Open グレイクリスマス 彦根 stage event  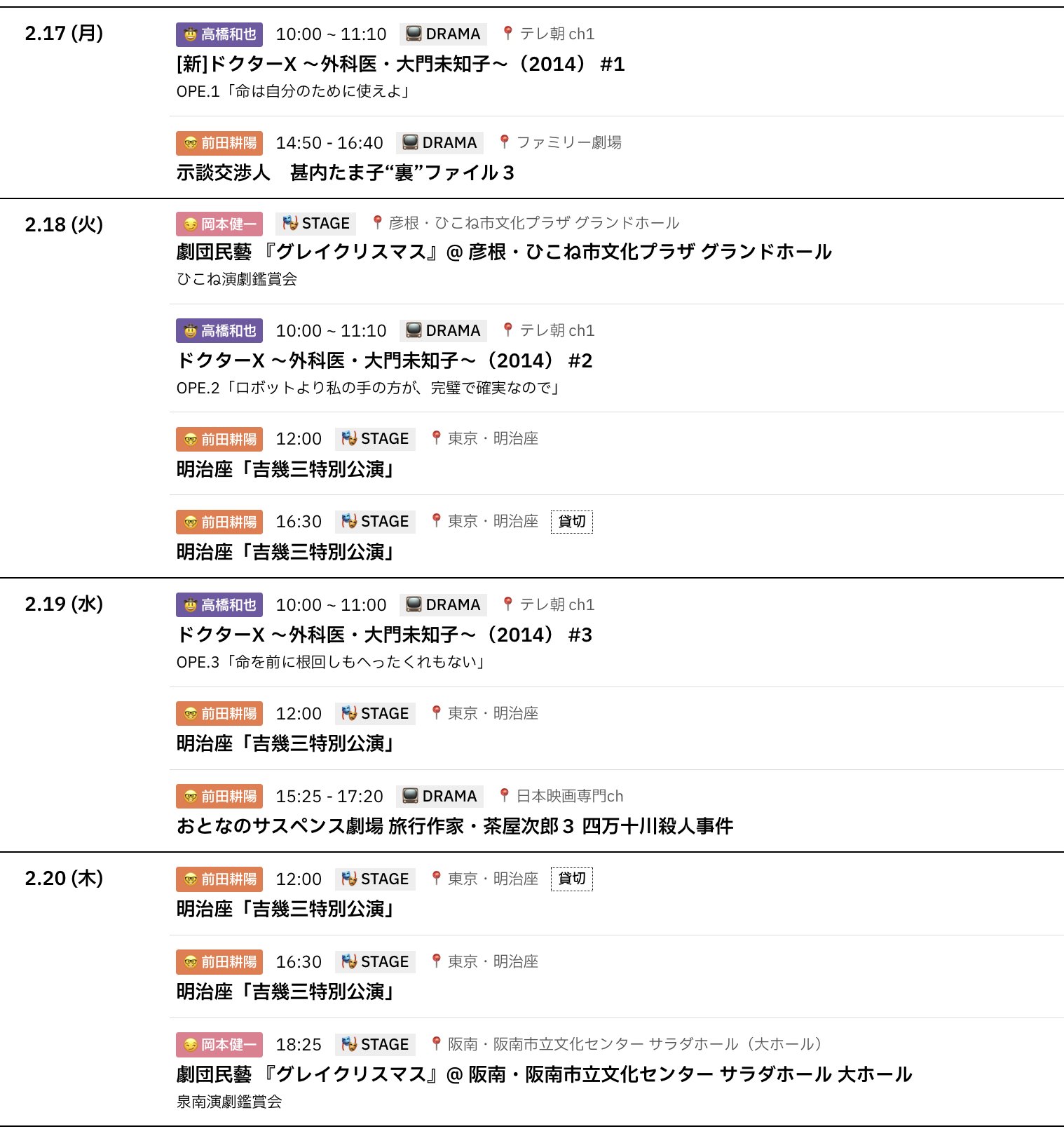[503, 252]
